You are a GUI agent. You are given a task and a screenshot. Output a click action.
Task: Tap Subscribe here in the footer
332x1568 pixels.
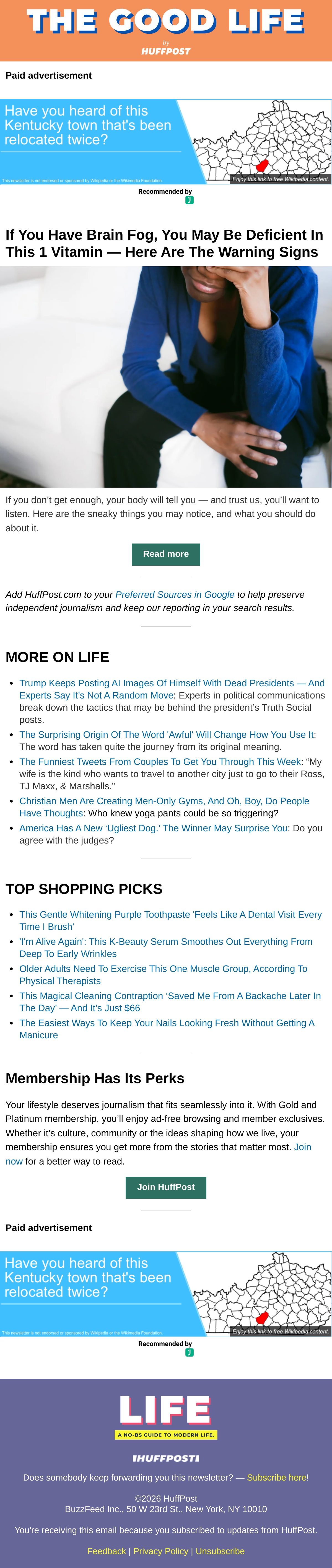click(x=277, y=1477)
